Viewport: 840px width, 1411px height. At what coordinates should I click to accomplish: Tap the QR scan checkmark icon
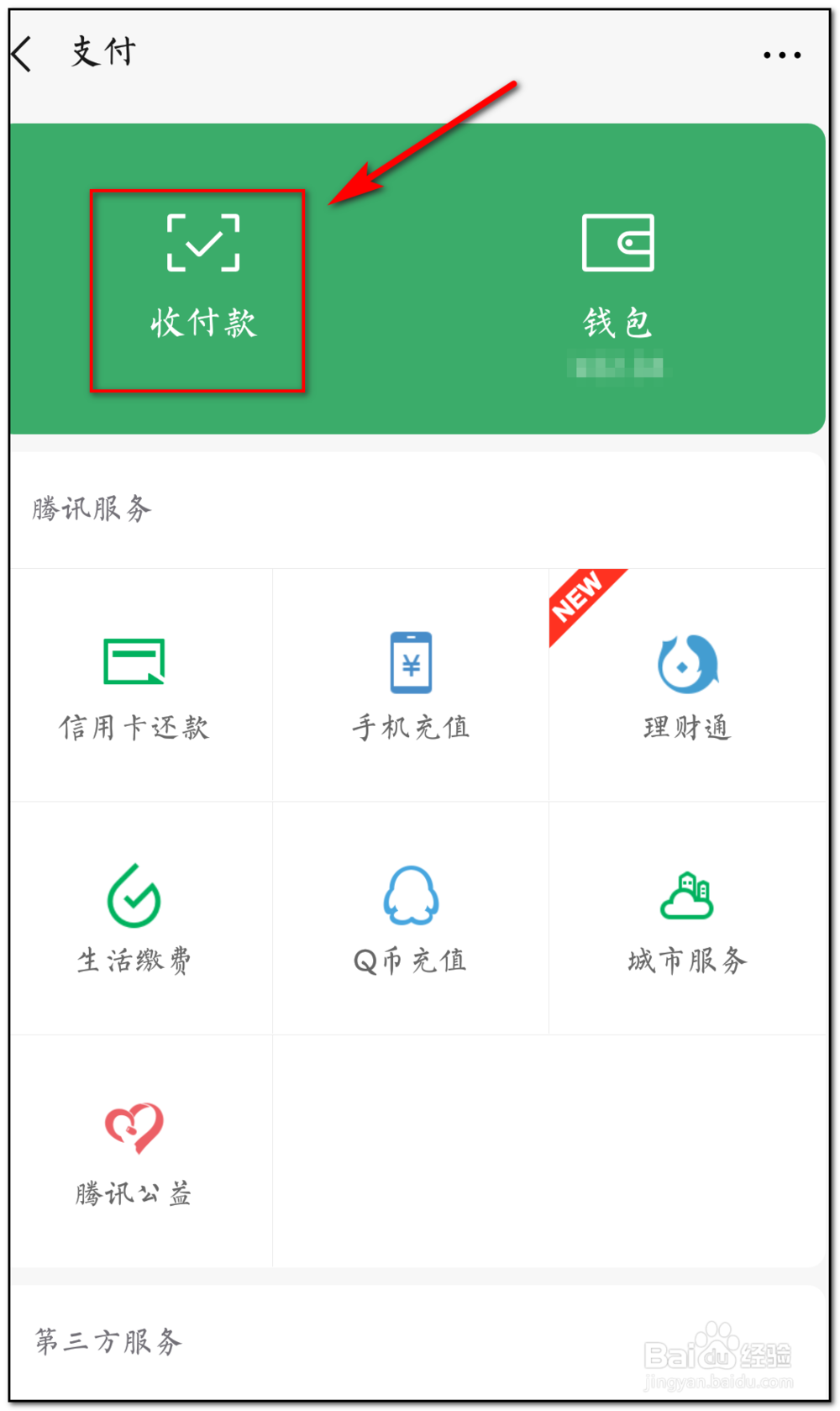(202, 244)
